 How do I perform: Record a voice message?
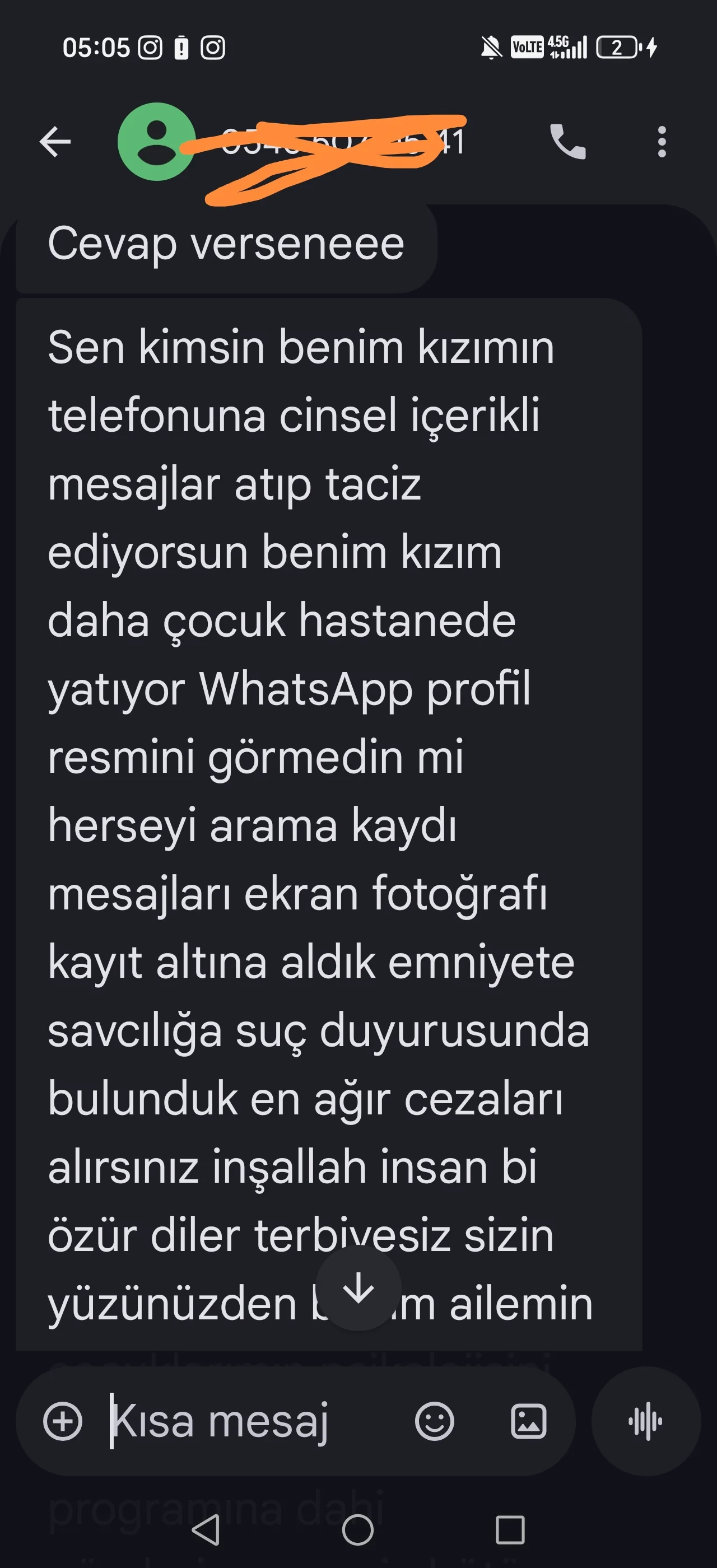[x=646, y=1421]
